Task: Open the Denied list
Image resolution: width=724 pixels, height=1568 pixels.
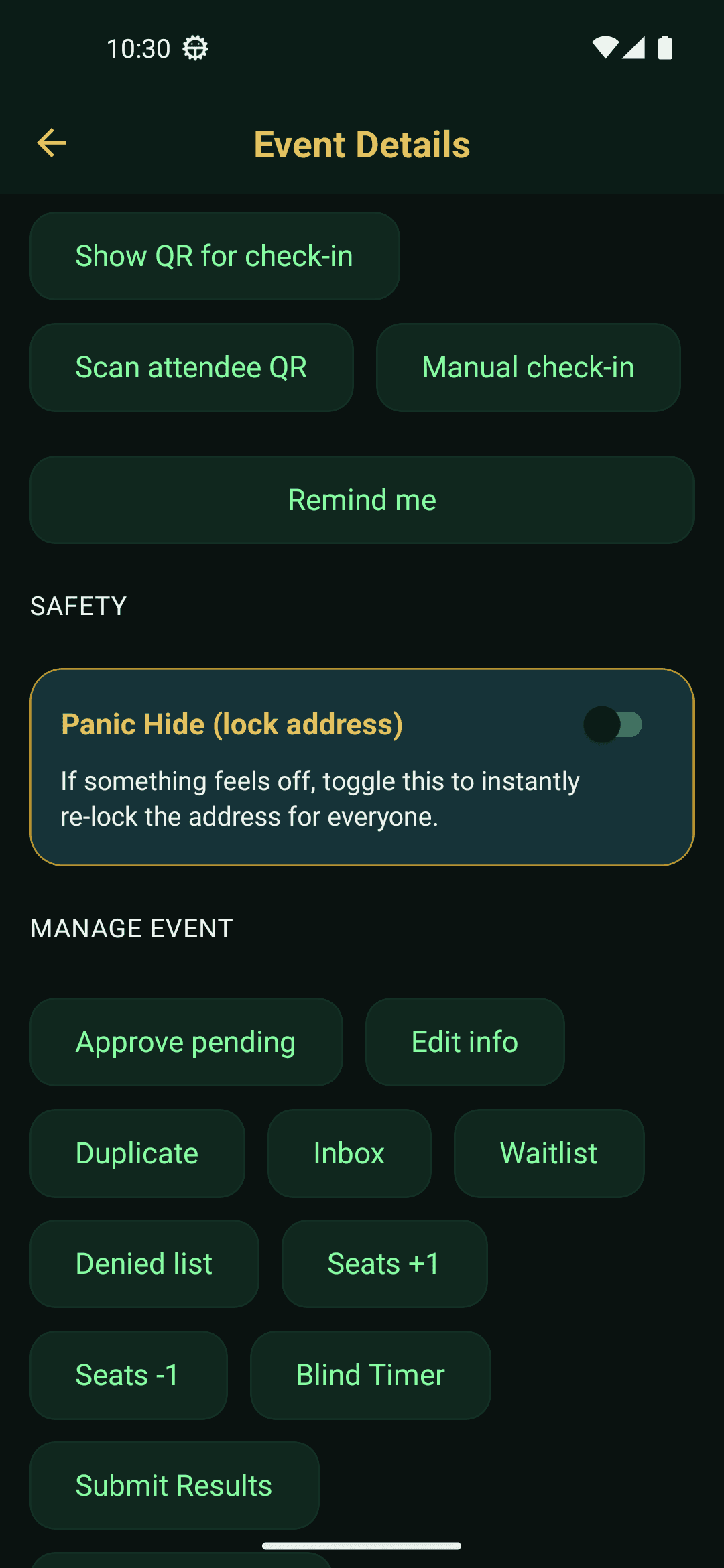Action: coord(144,1264)
